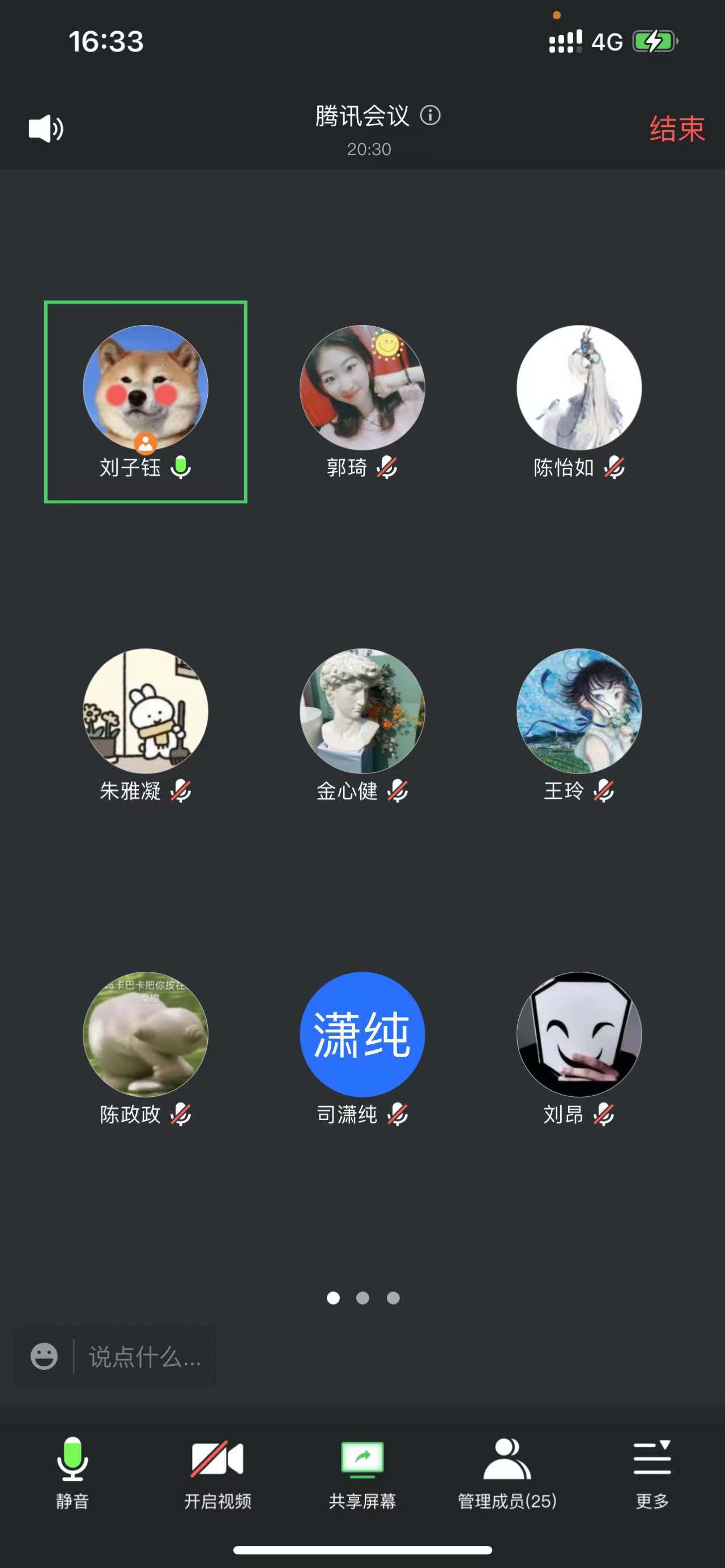The image size is (725, 1568).
Task: Tap the participant grid page indicator
Action: tap(363, 1298)
